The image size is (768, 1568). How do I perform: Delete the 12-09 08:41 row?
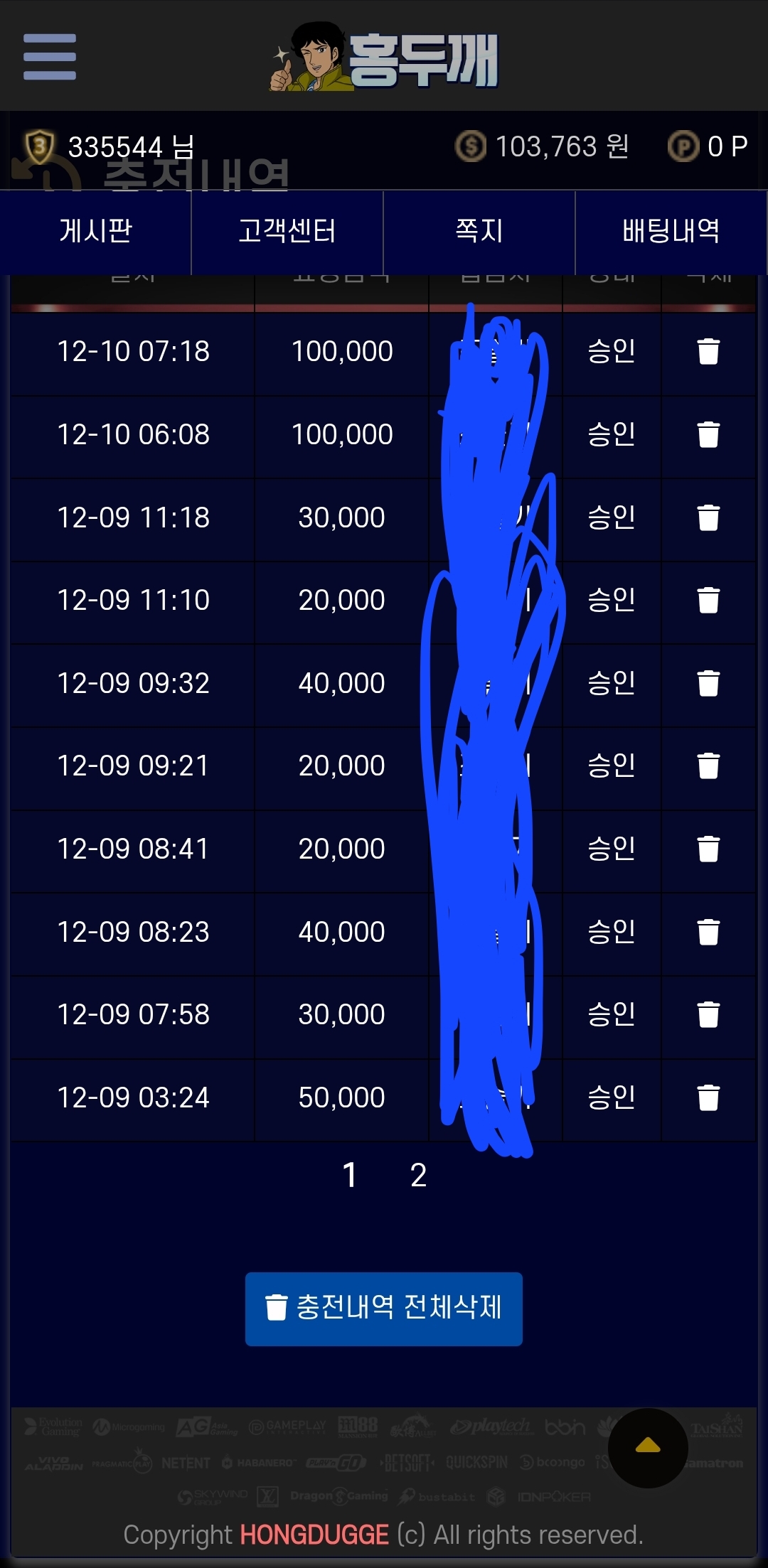pyautogui.click(x=708, y=849)
